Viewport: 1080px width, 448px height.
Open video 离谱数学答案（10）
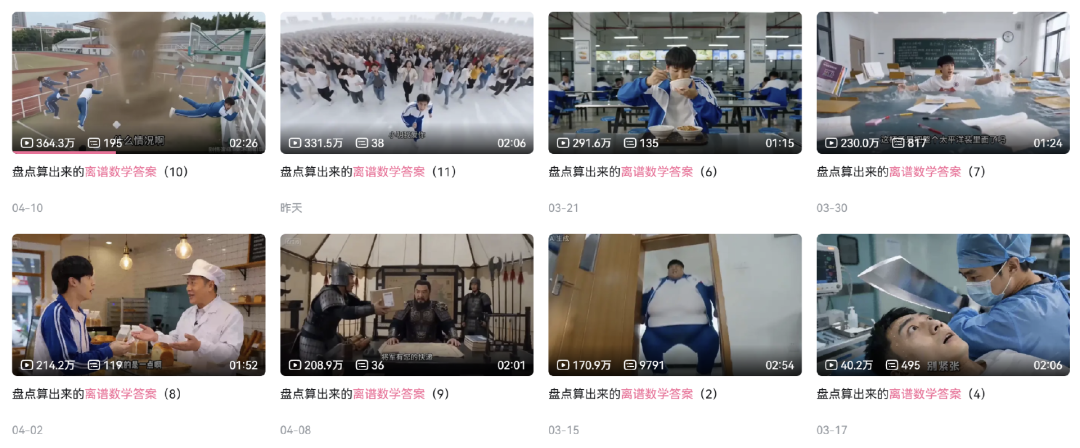pos(138,82)
